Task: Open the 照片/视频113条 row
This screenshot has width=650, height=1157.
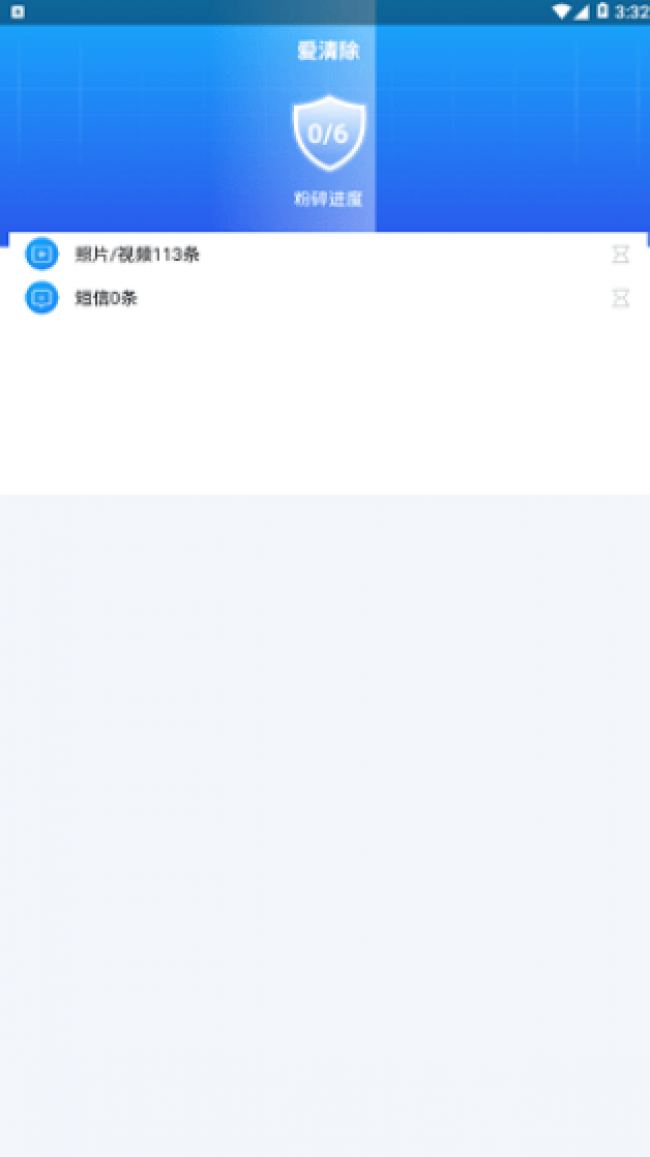Action: pyautogui.click(x=325, y=255)
